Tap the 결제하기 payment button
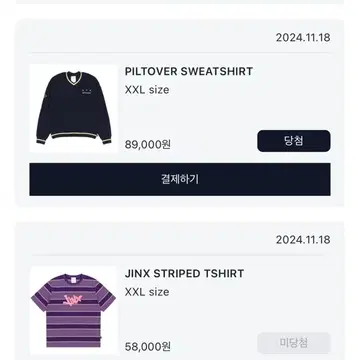360x360 pixels. (x=180, y=179)
